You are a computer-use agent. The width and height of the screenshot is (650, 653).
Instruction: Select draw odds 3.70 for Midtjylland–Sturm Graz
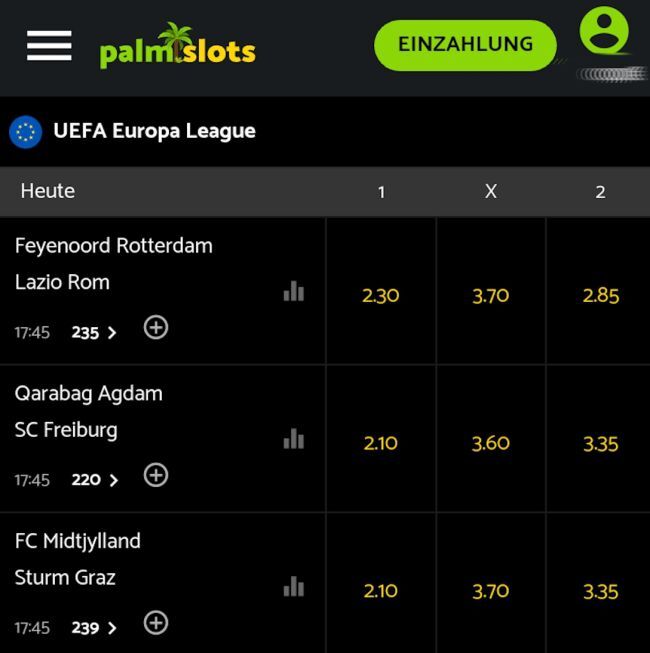point(491,591)
